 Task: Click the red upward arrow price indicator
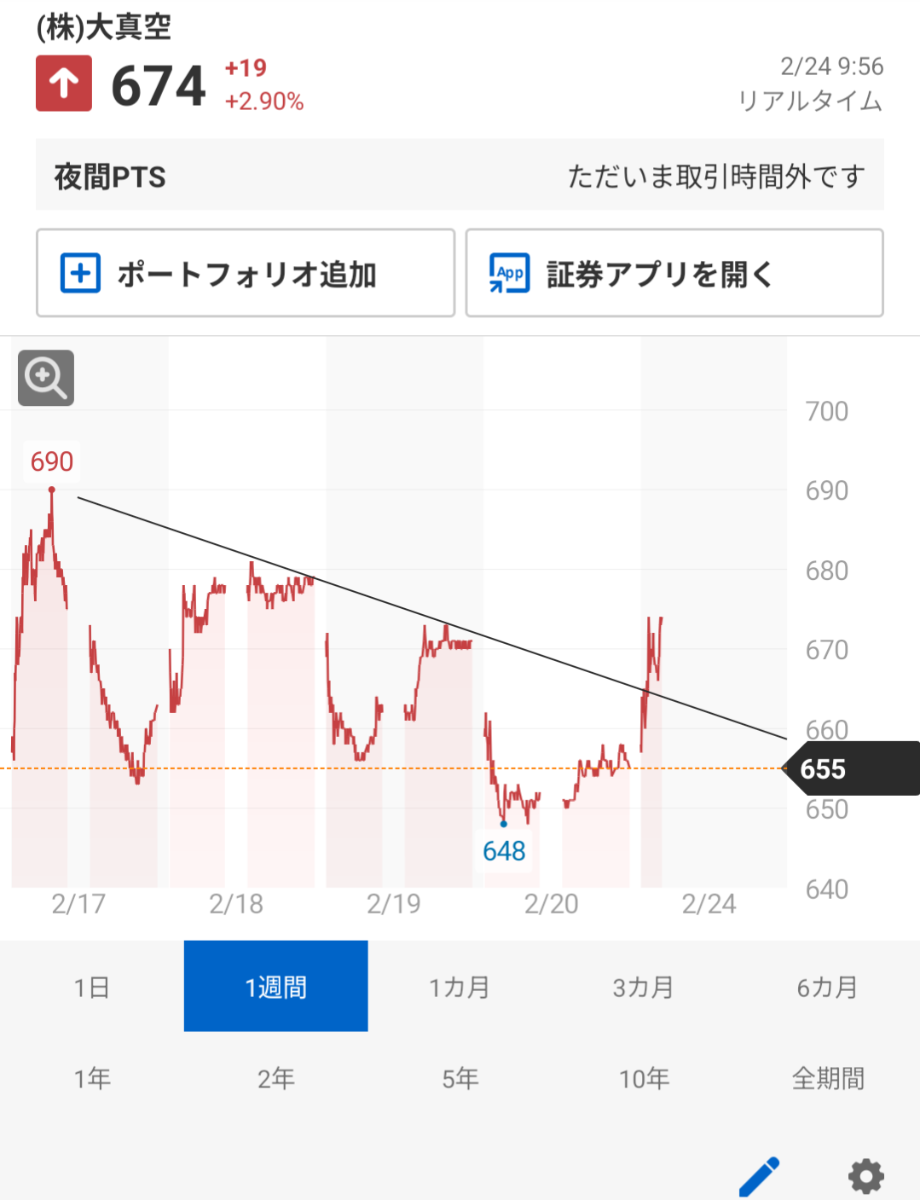coord(63,82)
